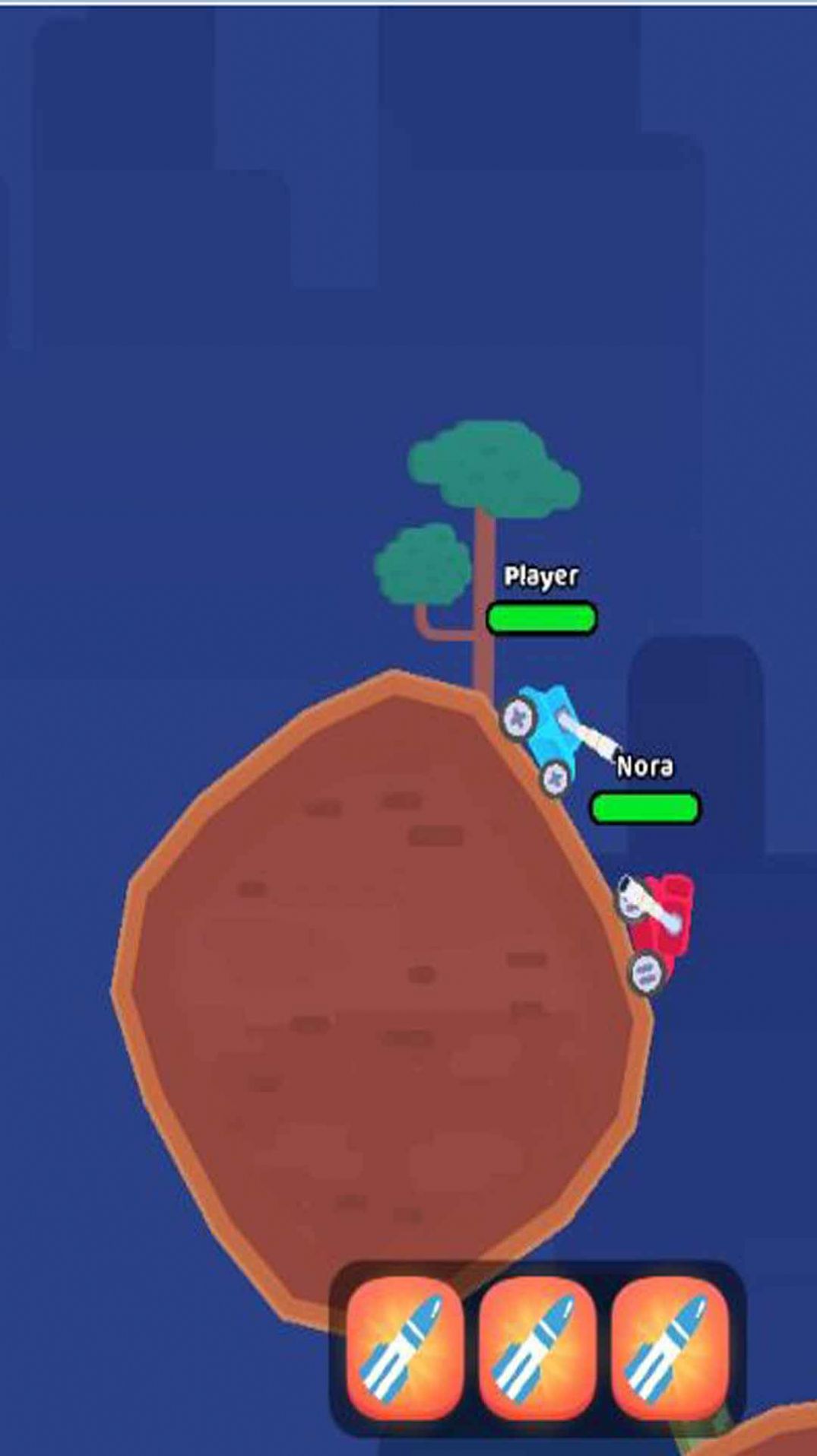Choose the middle rocket weapon card
This screenshot has width=817, height=1456.
[x=537, y=1347]
